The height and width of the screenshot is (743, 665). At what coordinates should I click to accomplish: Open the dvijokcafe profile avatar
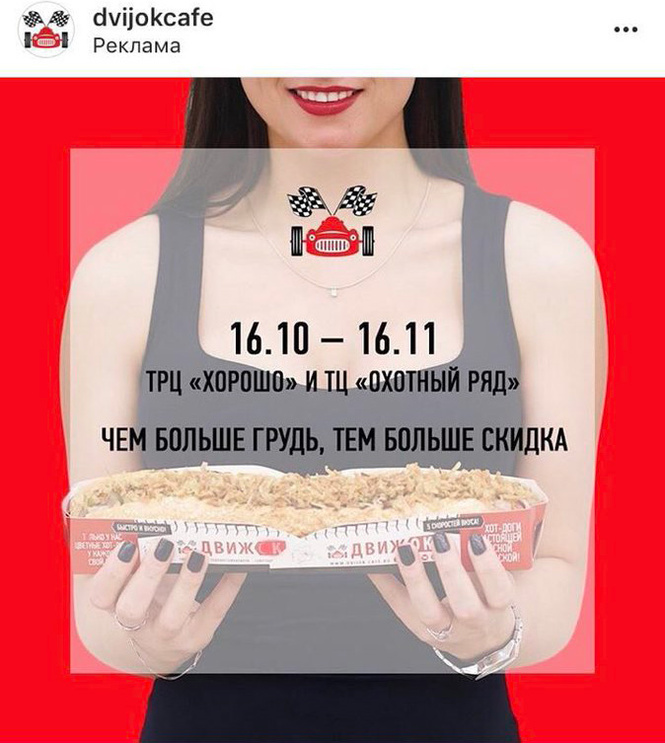(47, 30)
